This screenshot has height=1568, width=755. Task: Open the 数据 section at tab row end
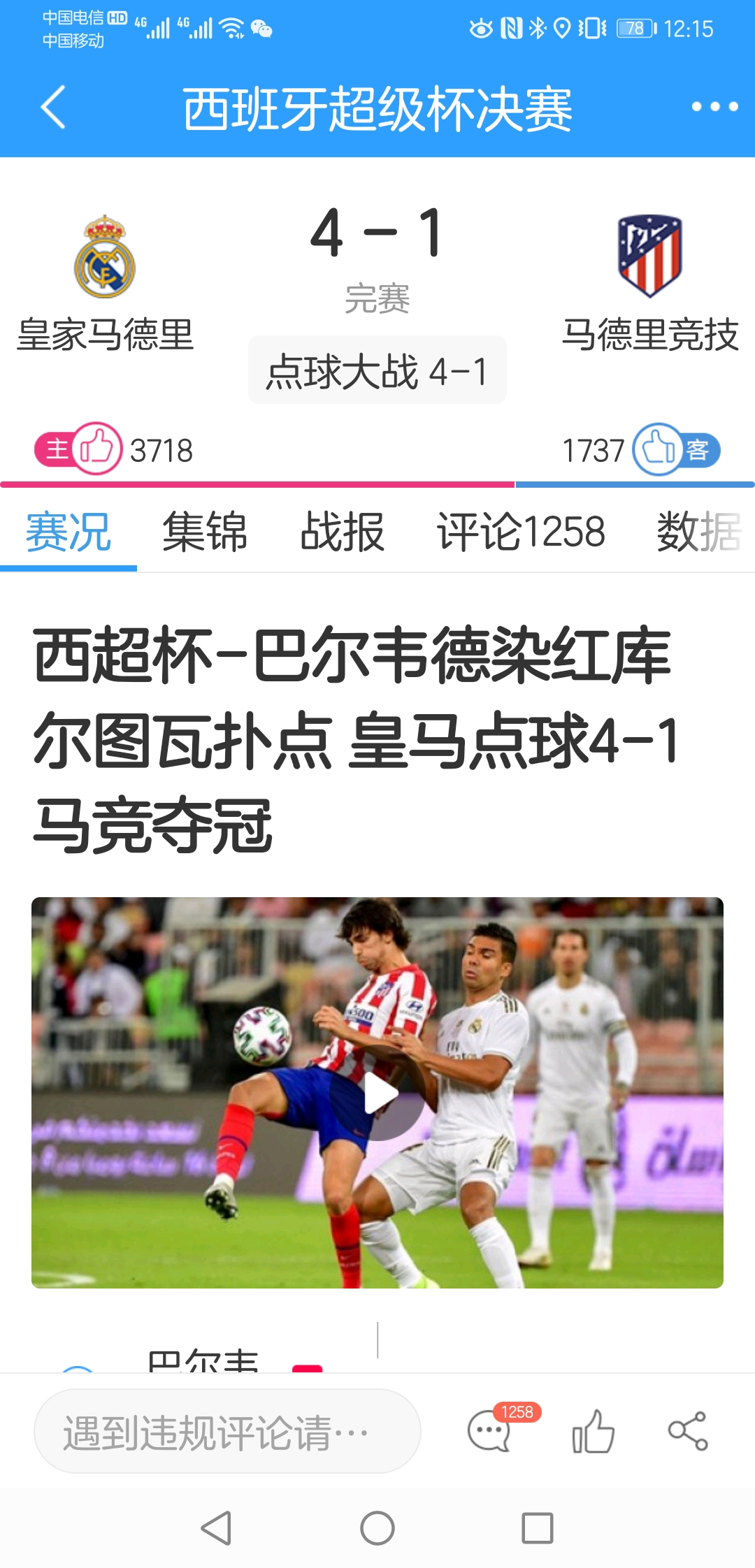point(698,532)
